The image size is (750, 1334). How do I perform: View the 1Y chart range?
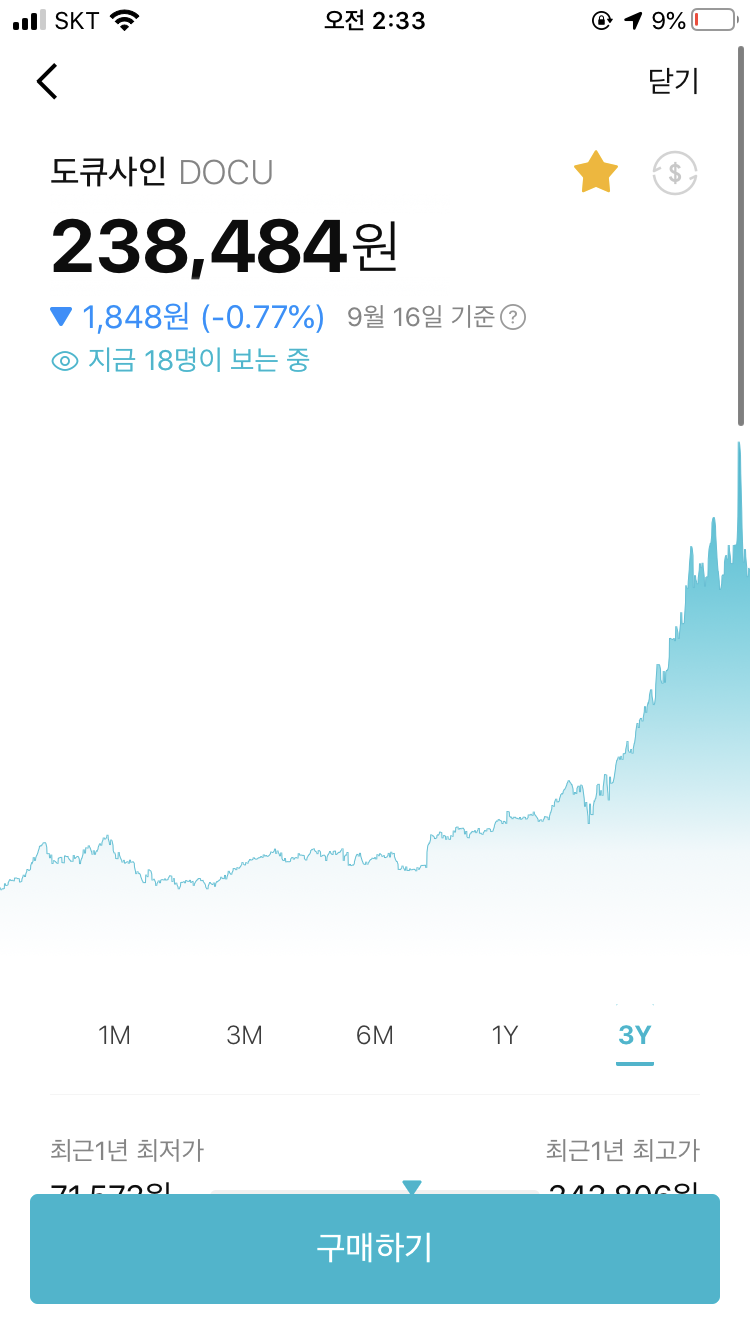[x=505, y=1035]
